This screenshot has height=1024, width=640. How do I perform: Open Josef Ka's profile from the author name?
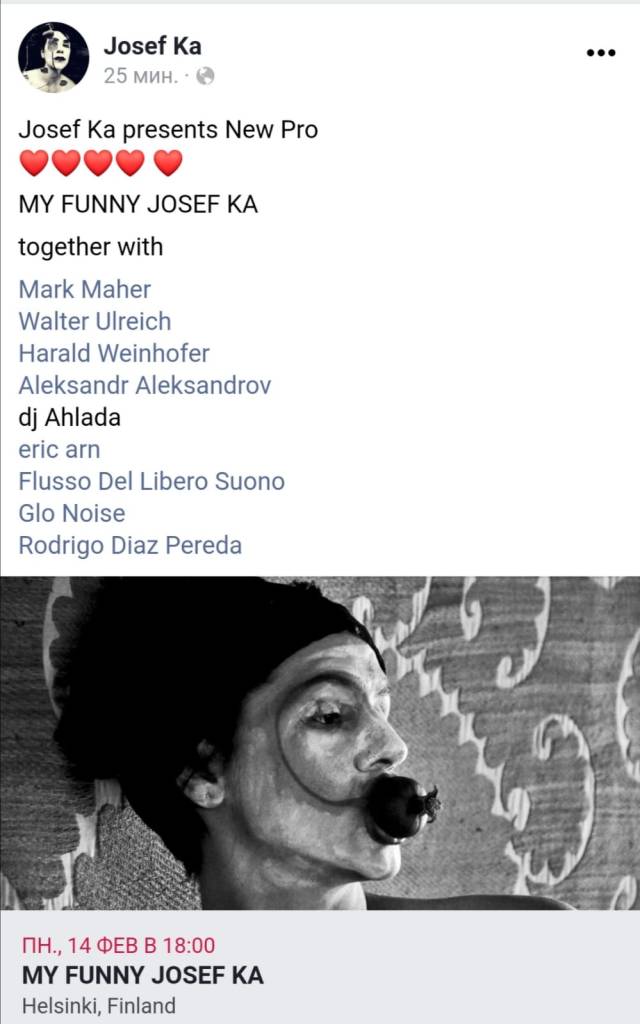point(152,44)
